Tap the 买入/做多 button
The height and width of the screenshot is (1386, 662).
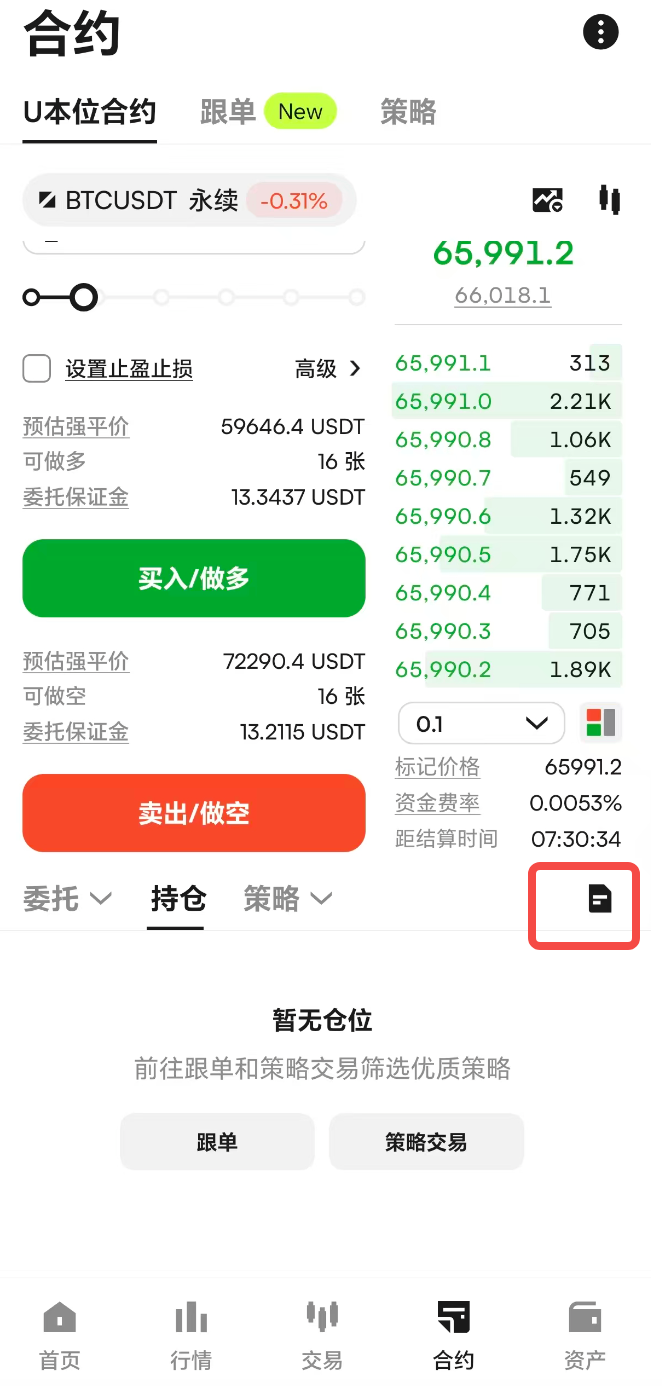pyautogui.click(x=194, y=578)
